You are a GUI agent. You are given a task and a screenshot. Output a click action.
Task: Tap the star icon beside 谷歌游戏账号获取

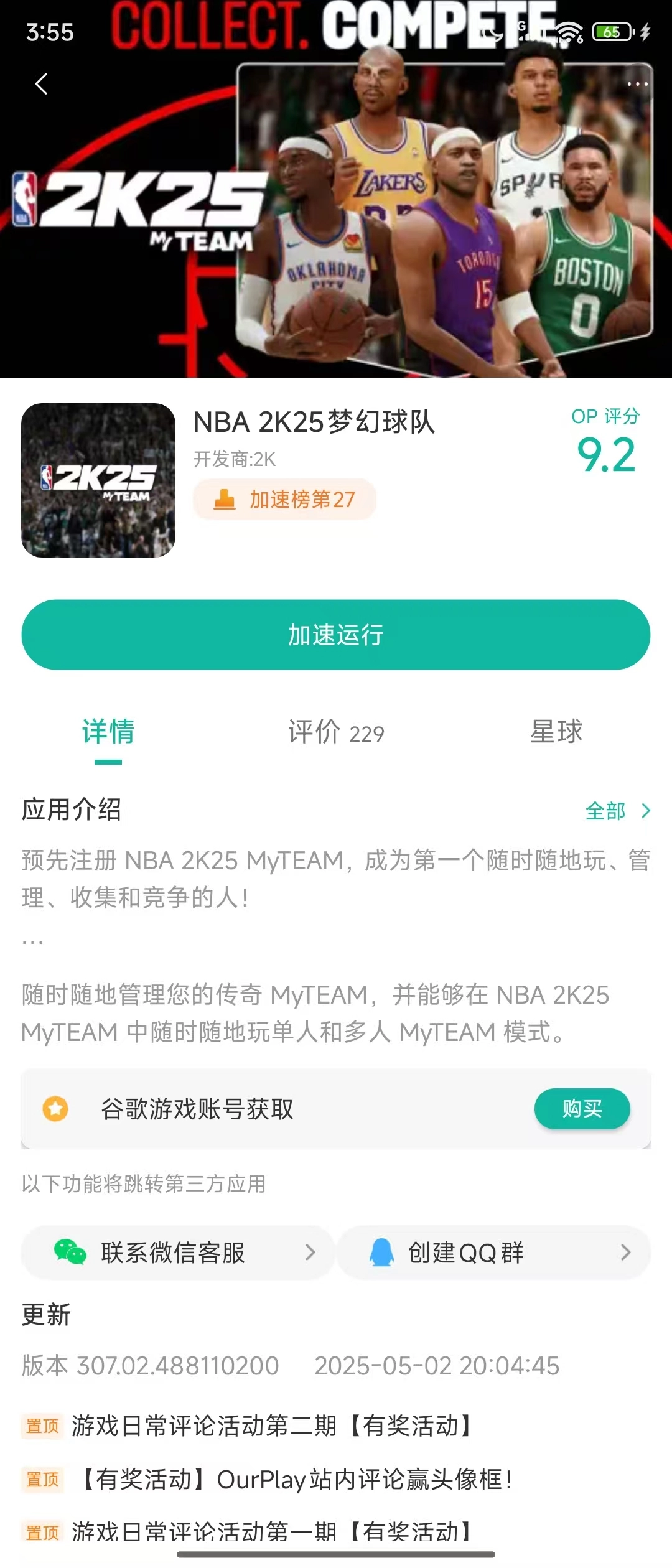(x=55, y=1109)
